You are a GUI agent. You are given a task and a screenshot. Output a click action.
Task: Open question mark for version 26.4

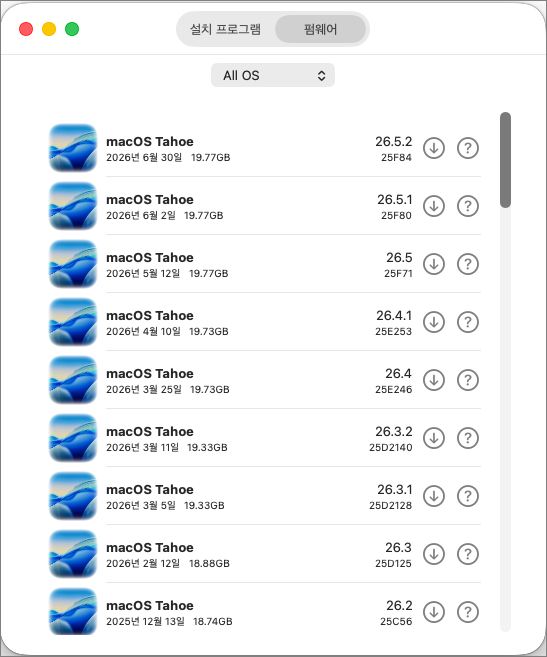click(x=468, y=380)
